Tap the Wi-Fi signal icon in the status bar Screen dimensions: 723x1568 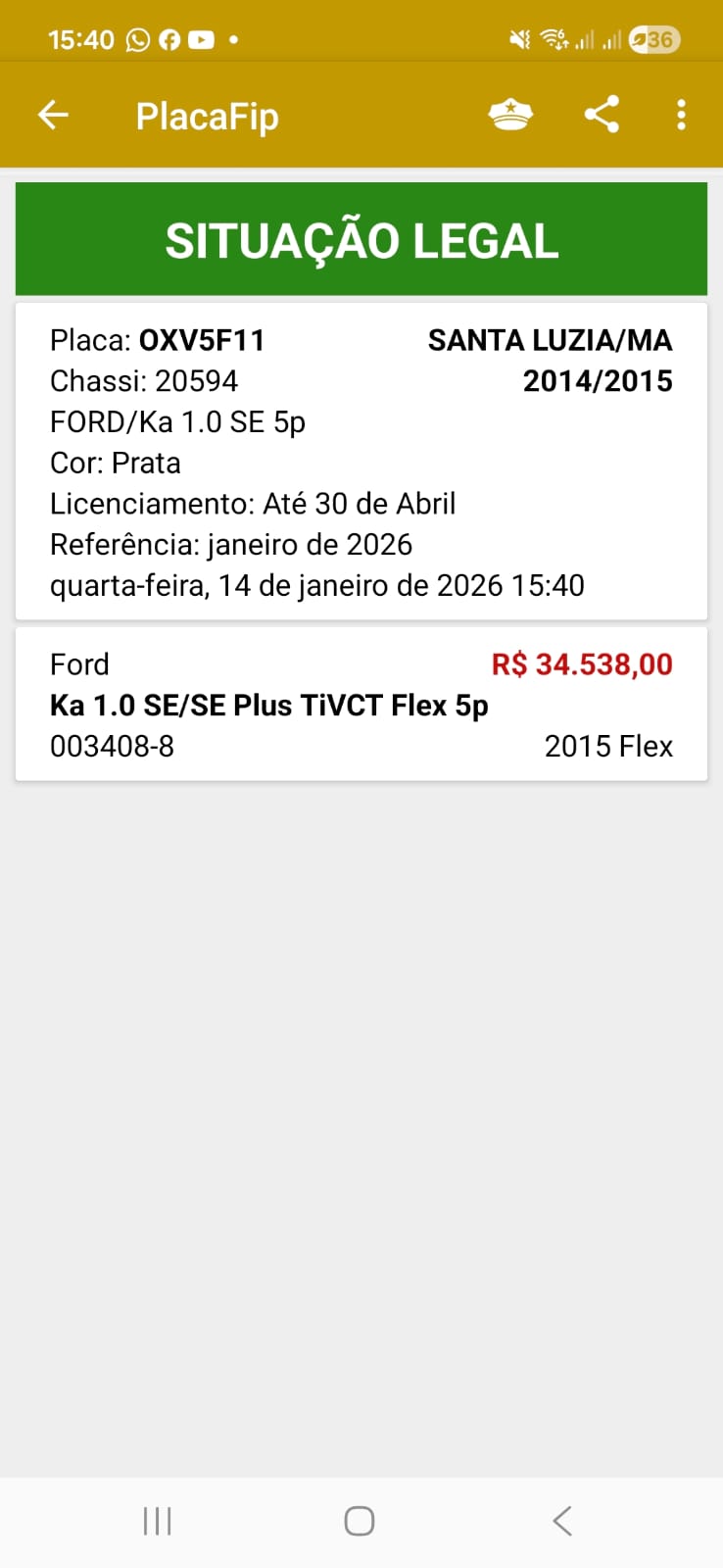(x=554, y=39)
